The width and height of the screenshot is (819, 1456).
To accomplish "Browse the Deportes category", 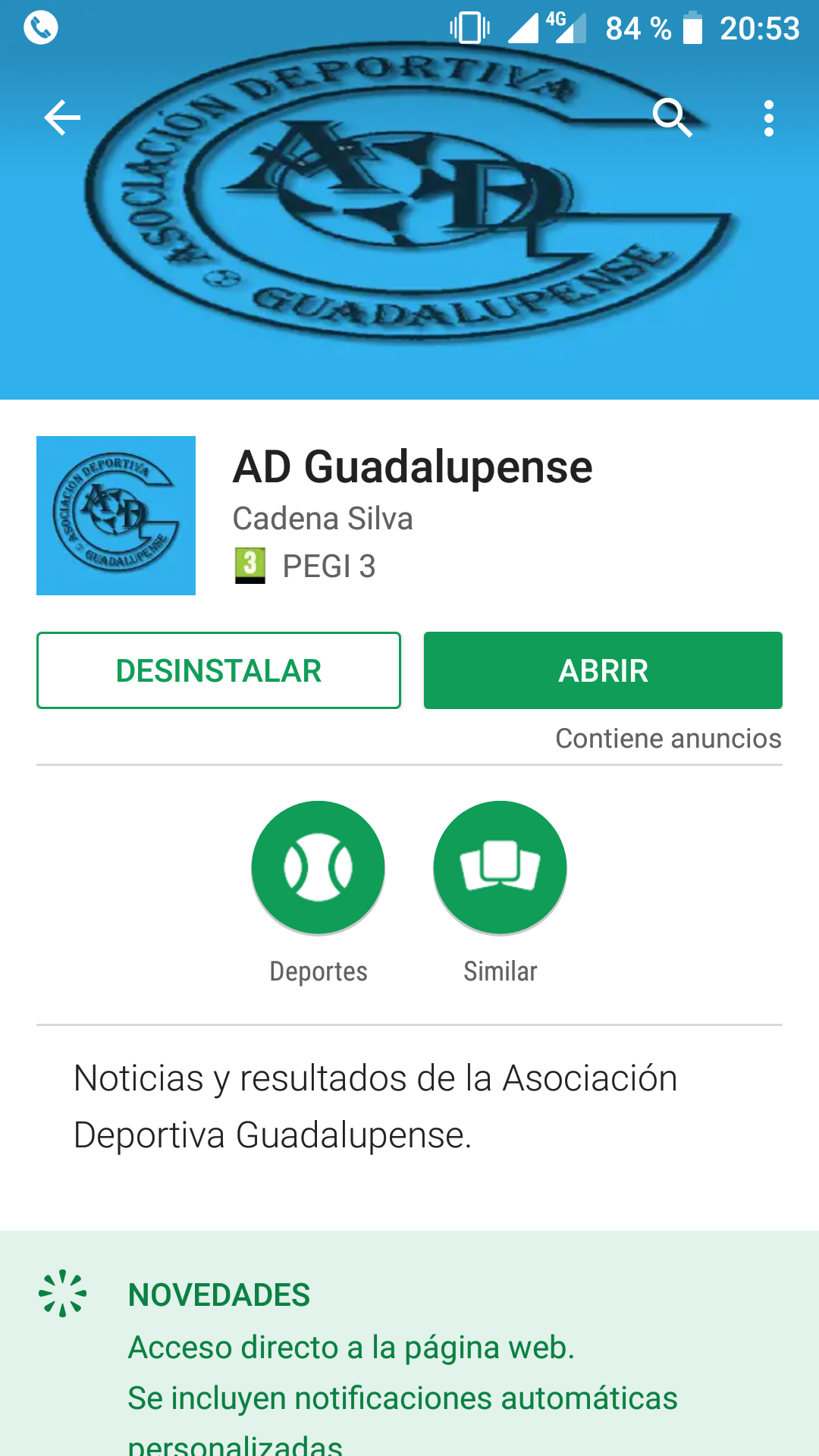I will tap(318, 868).
